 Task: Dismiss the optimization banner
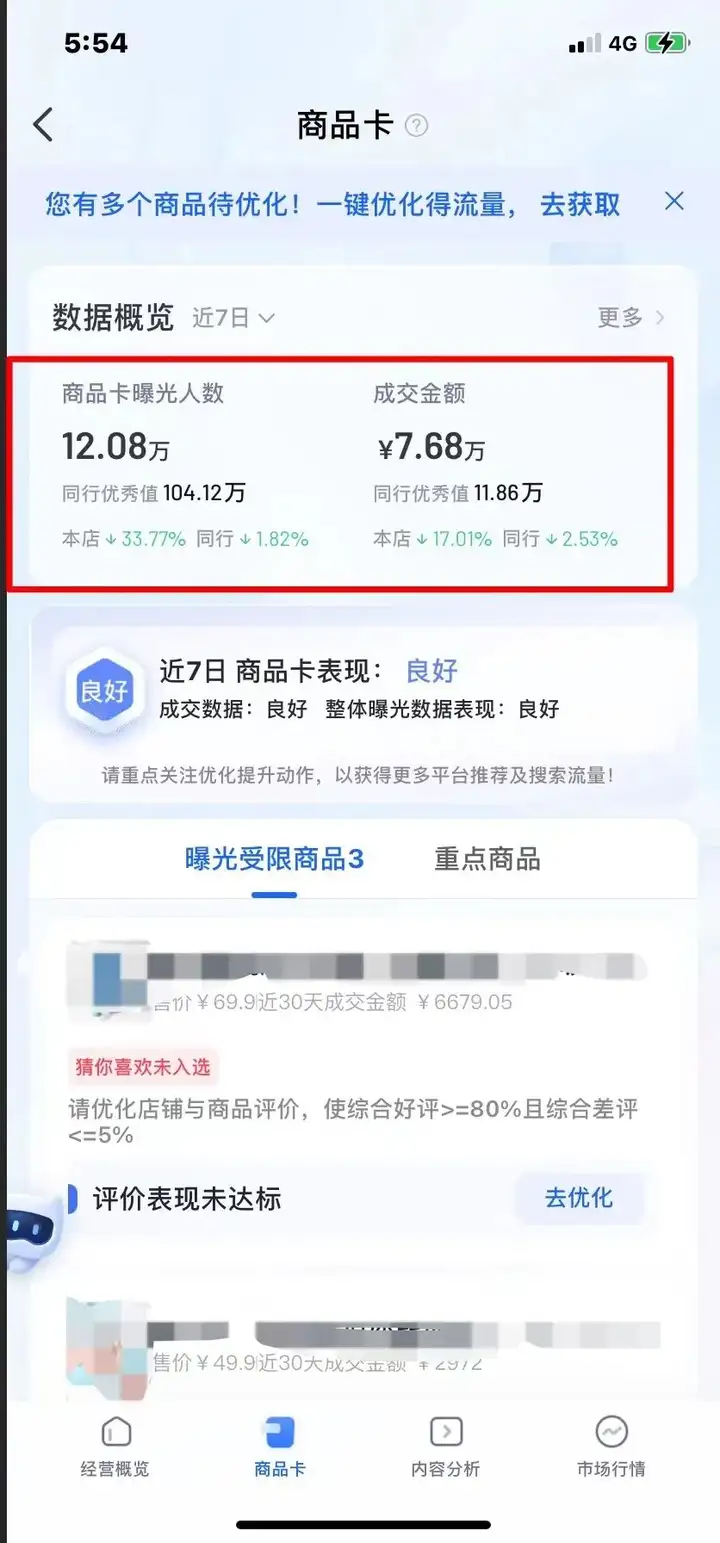tap(675, 202)
